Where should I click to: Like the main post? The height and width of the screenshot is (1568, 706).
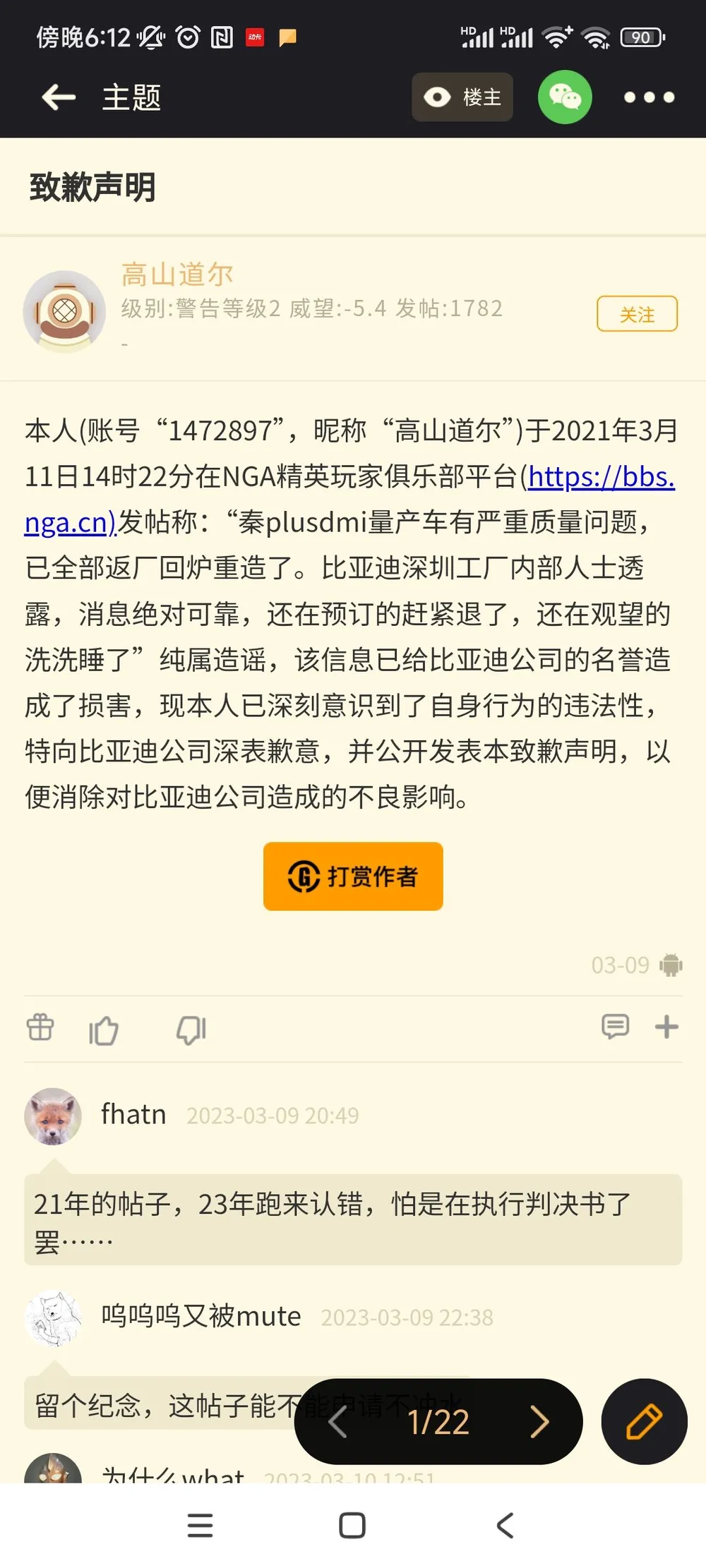point(103,1030)
